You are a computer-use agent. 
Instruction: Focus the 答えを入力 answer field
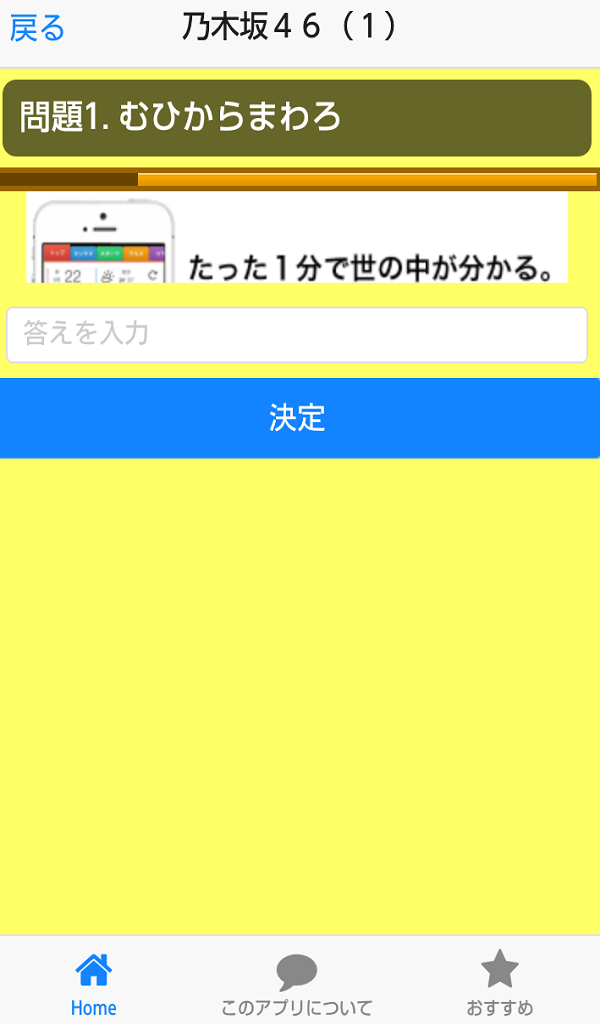pos(297,334)
